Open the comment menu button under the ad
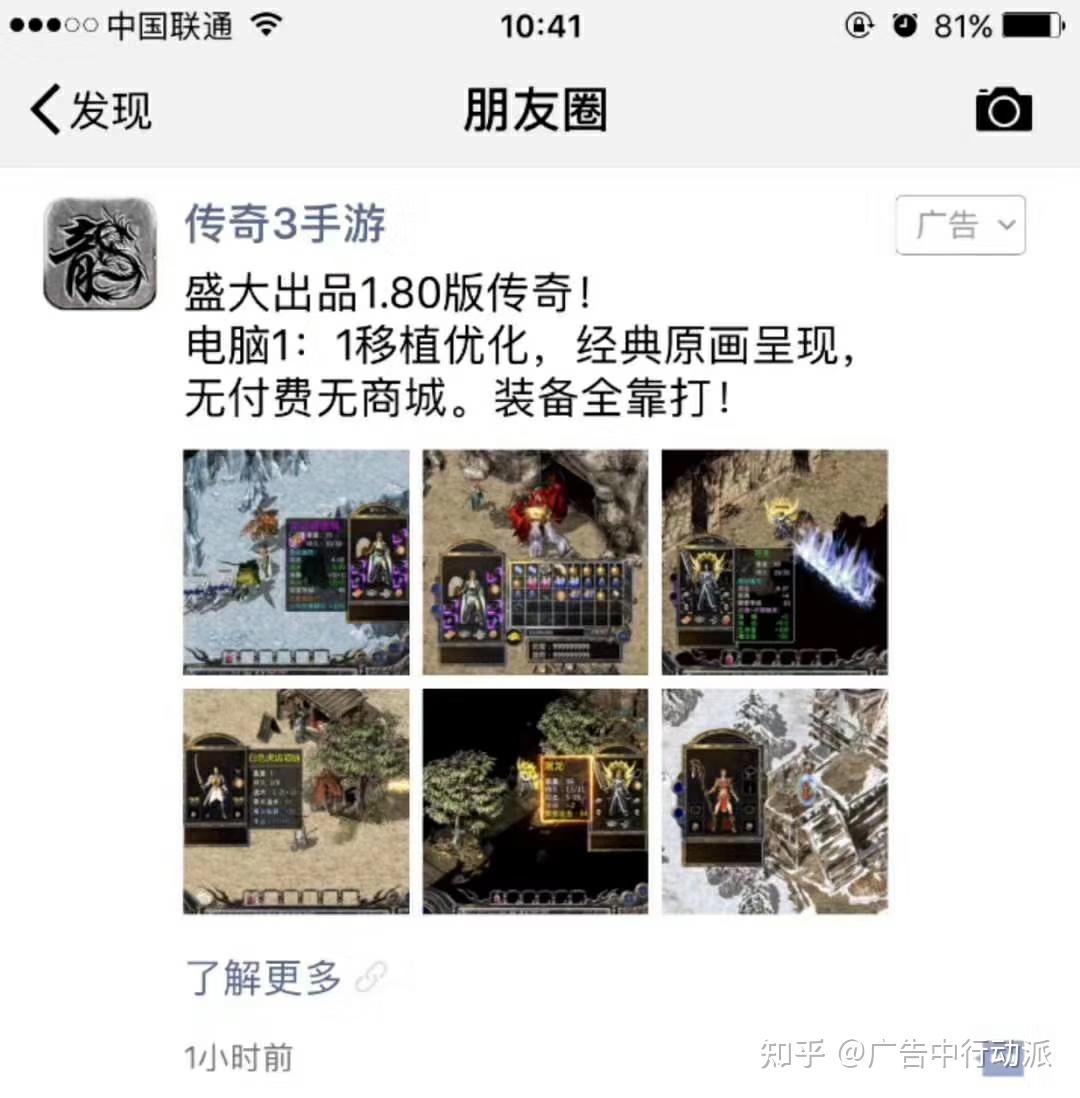 [x=1002, y=1058]
